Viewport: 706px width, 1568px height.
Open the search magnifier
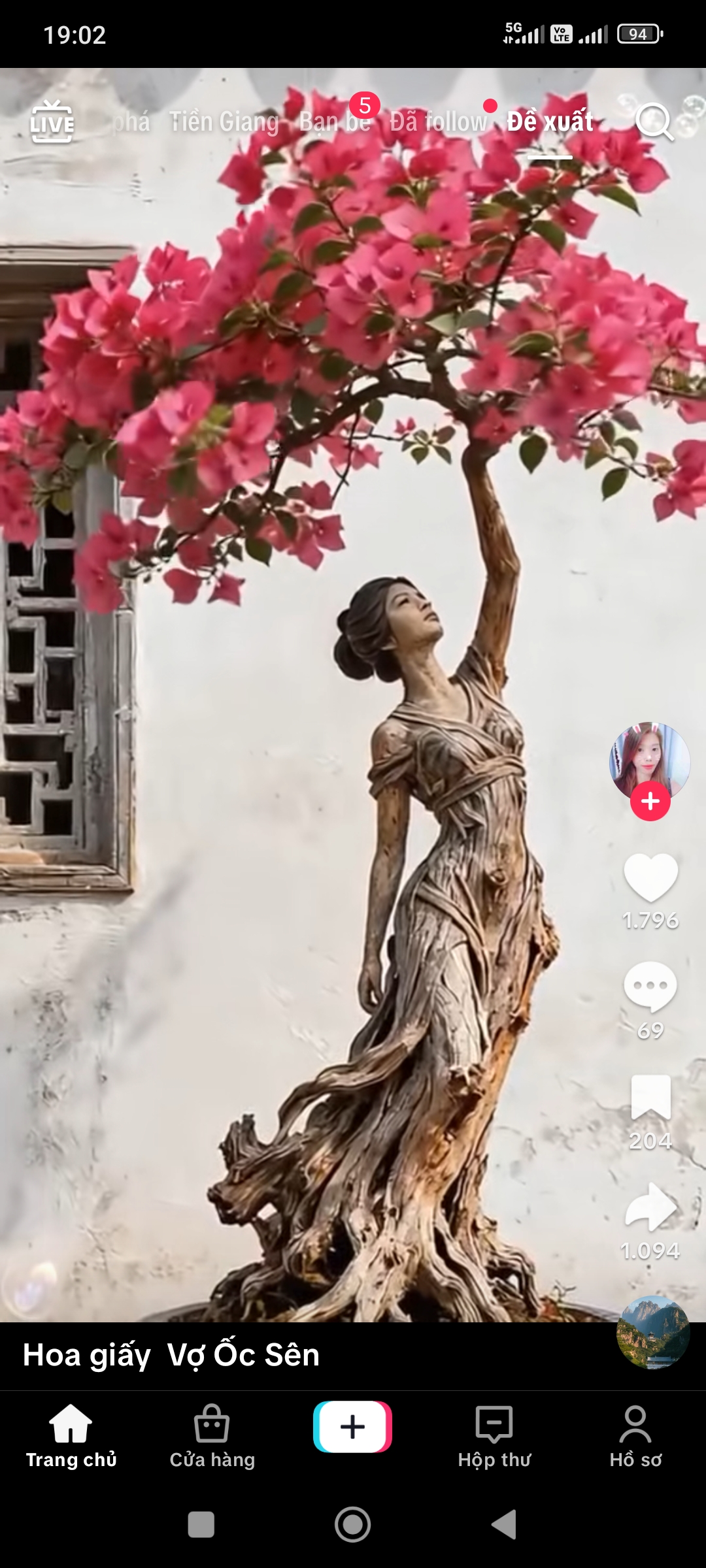(654, 122)
